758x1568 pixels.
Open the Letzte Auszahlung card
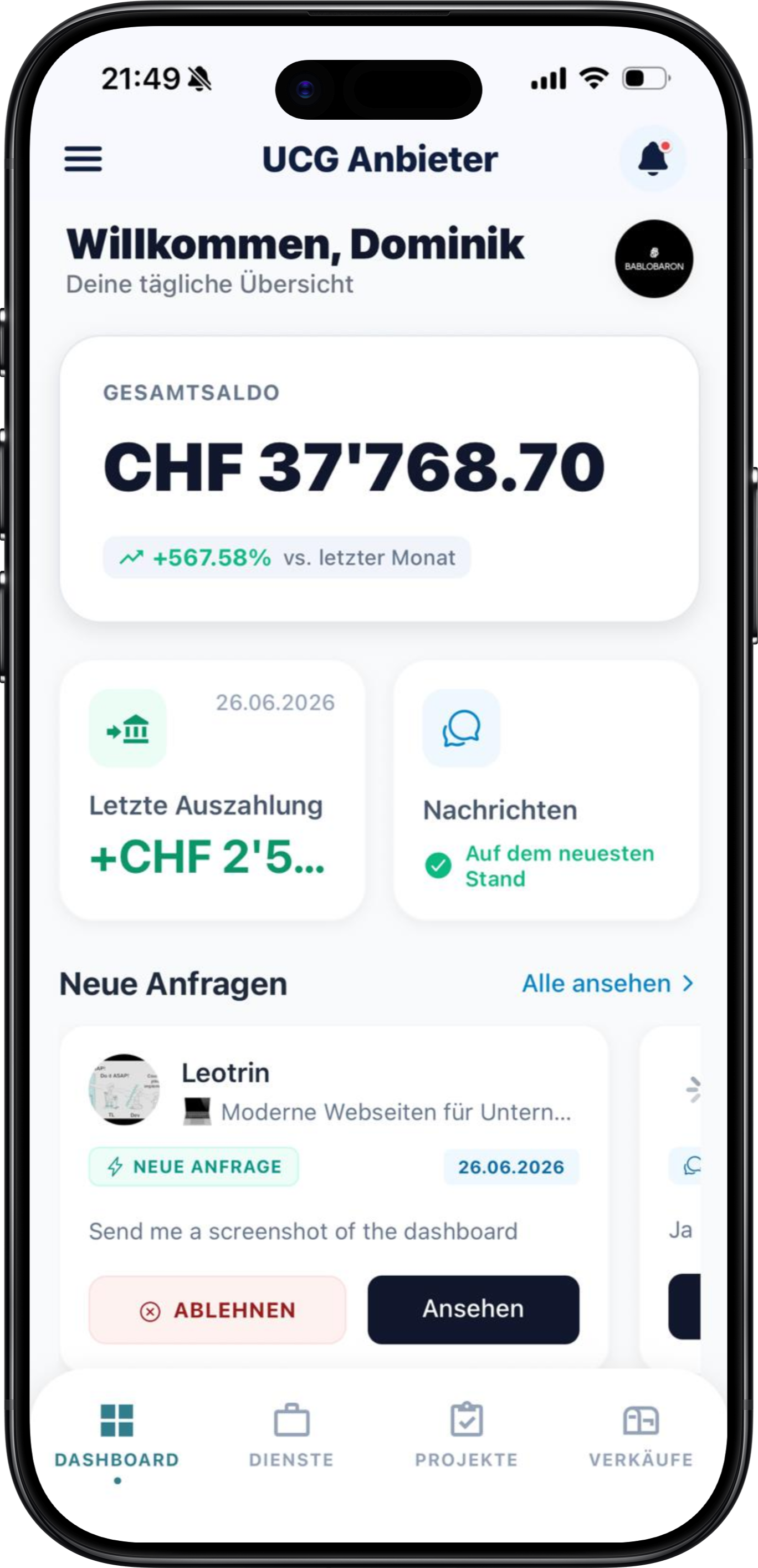[212, 790]
